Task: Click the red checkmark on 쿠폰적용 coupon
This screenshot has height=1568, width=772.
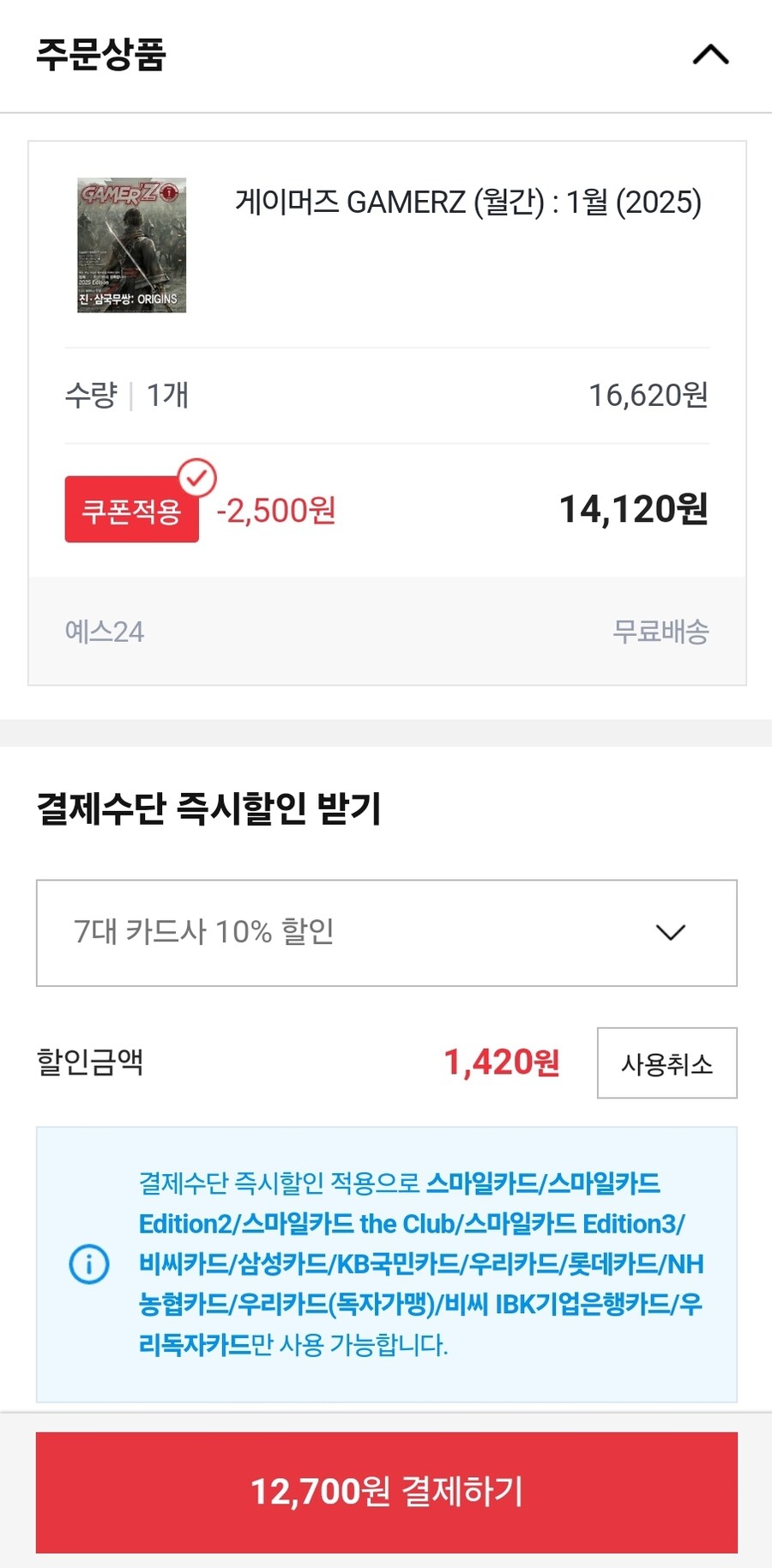Action: (x=198, y=478)
